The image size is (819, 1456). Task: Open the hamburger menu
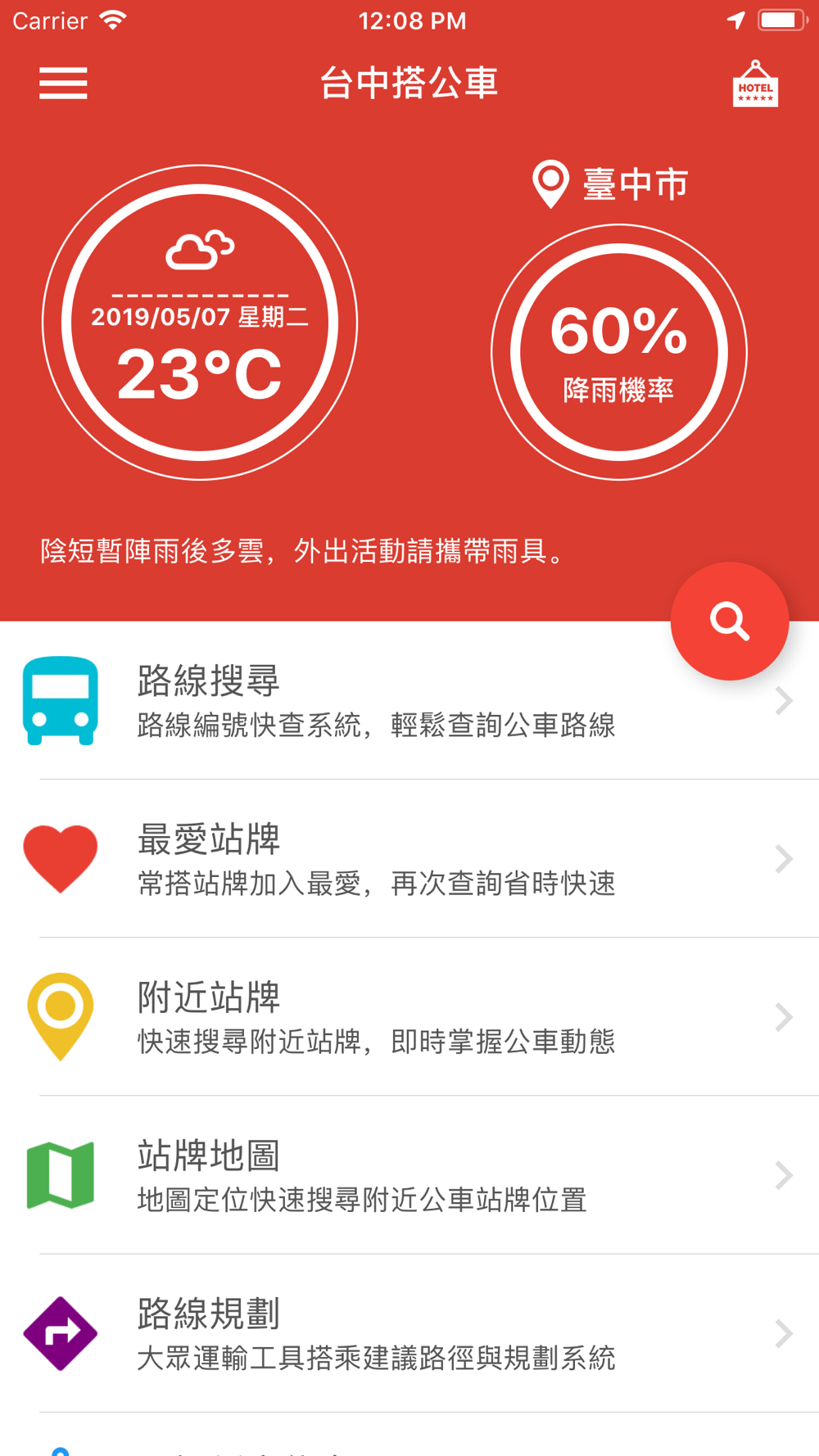pos(63,84)
